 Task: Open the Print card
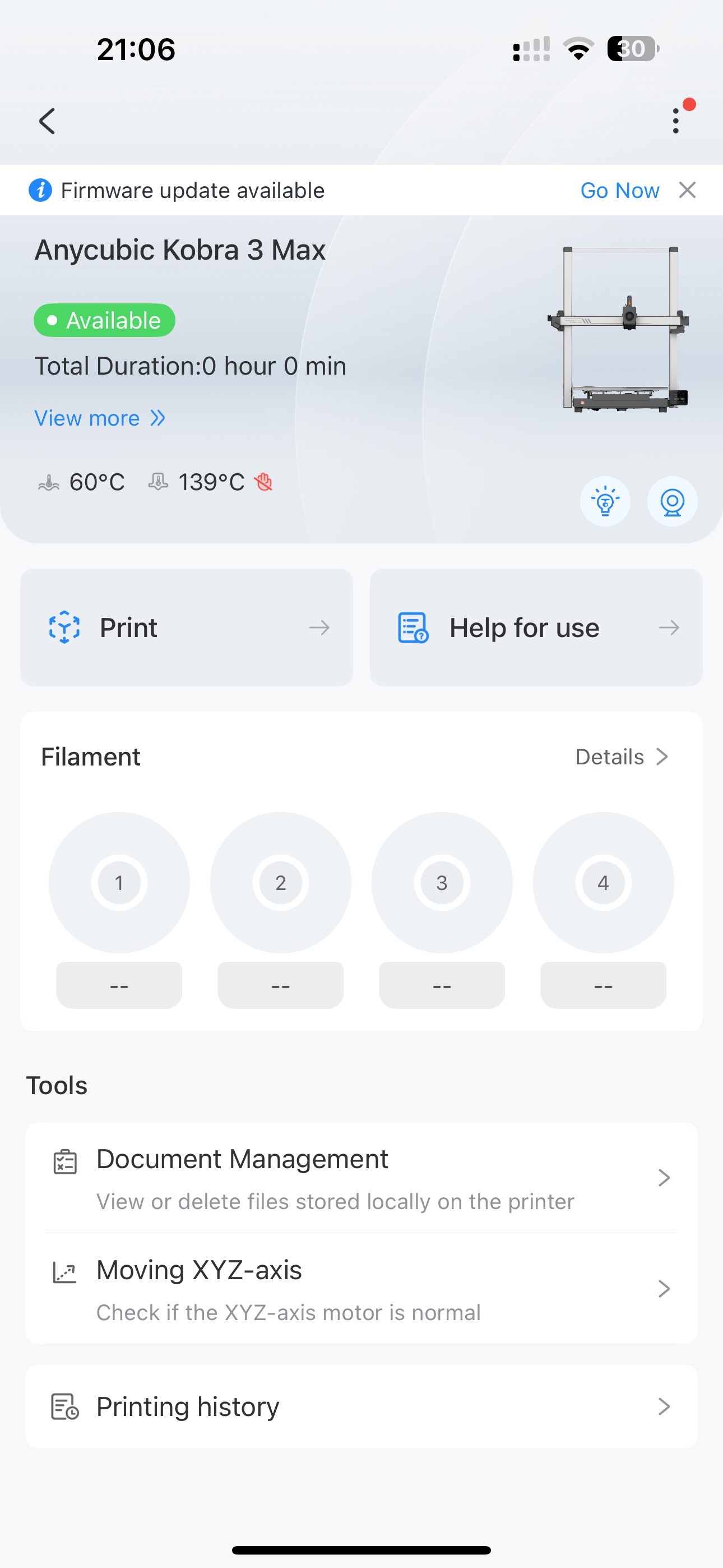click(x=186, y=628)
